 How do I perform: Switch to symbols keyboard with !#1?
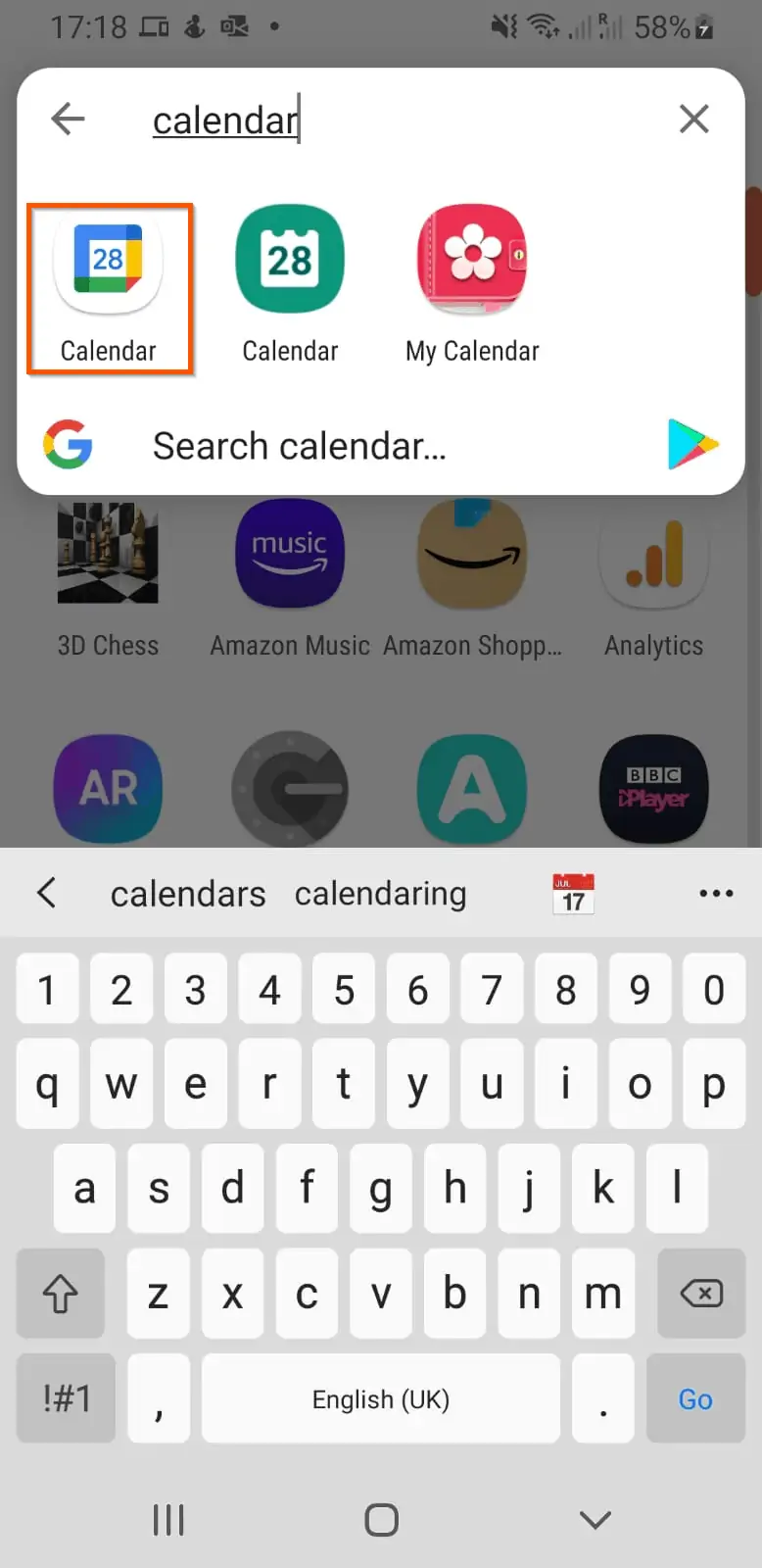click(67, 1398)
